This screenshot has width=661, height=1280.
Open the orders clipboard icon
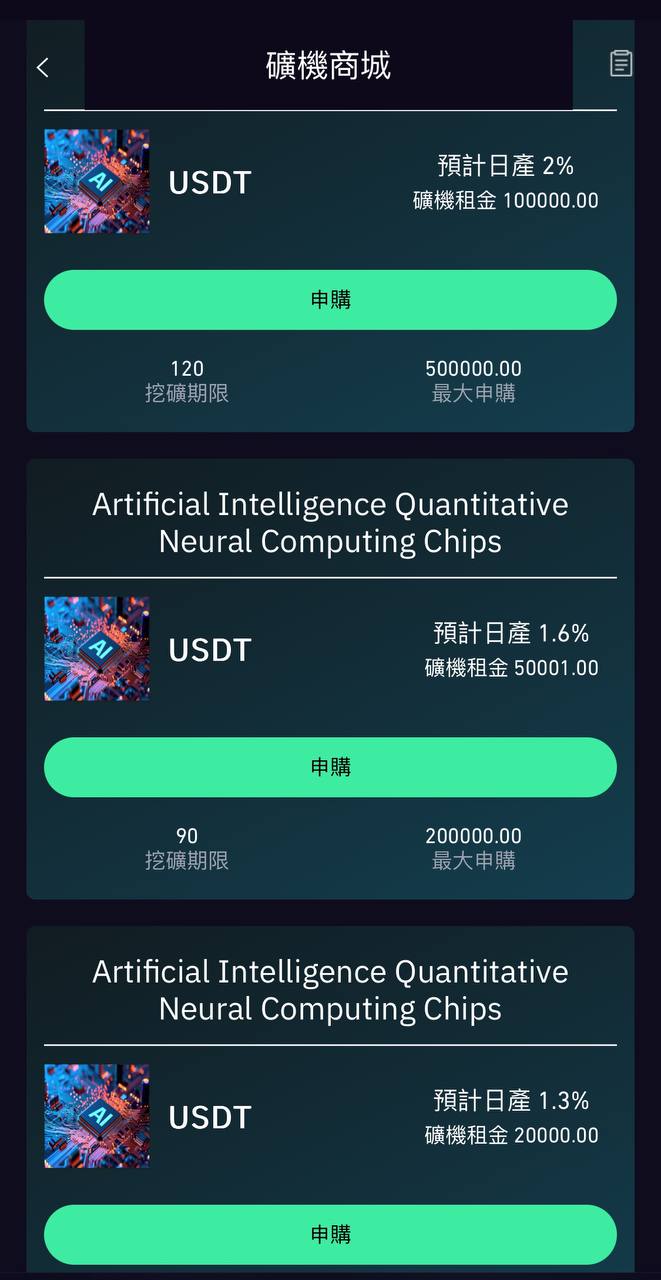pyautogui.click(x=621, y=64)
